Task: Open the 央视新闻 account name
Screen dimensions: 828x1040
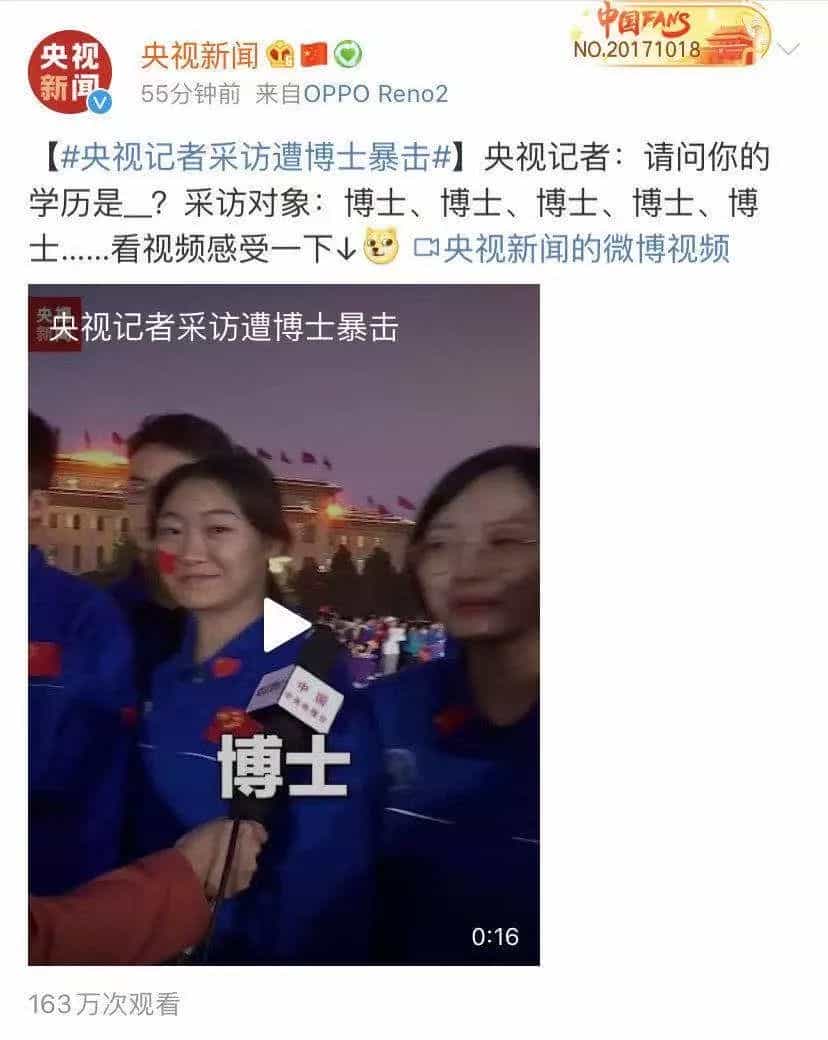Action: [199, 54]
